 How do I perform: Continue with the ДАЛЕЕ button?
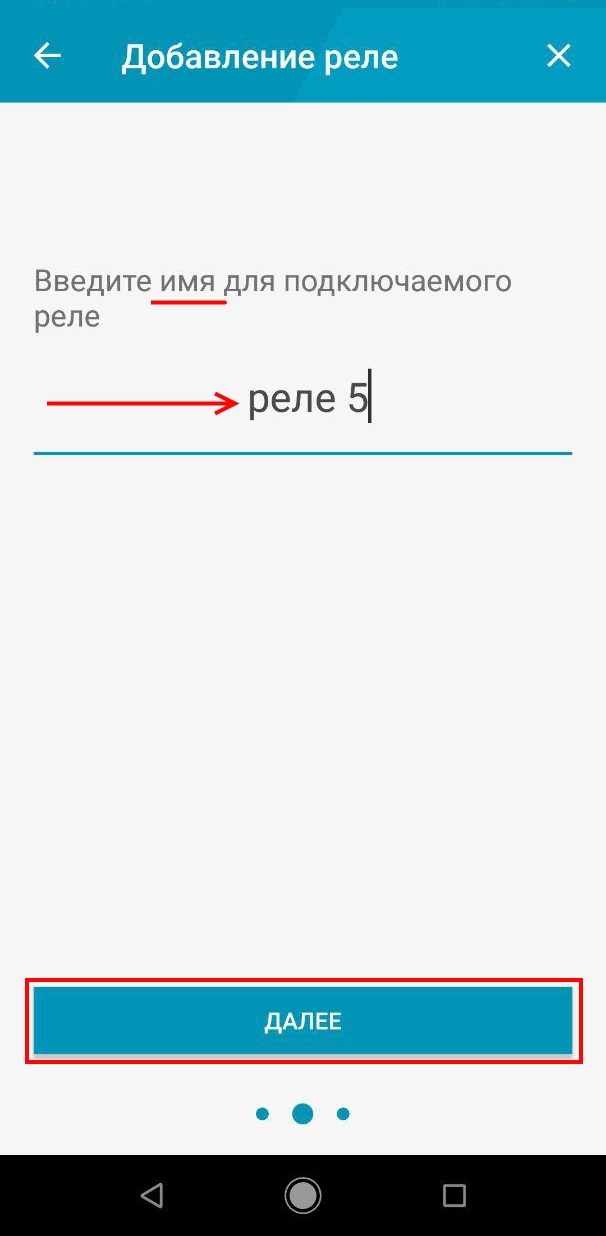tap(303, 1021)
